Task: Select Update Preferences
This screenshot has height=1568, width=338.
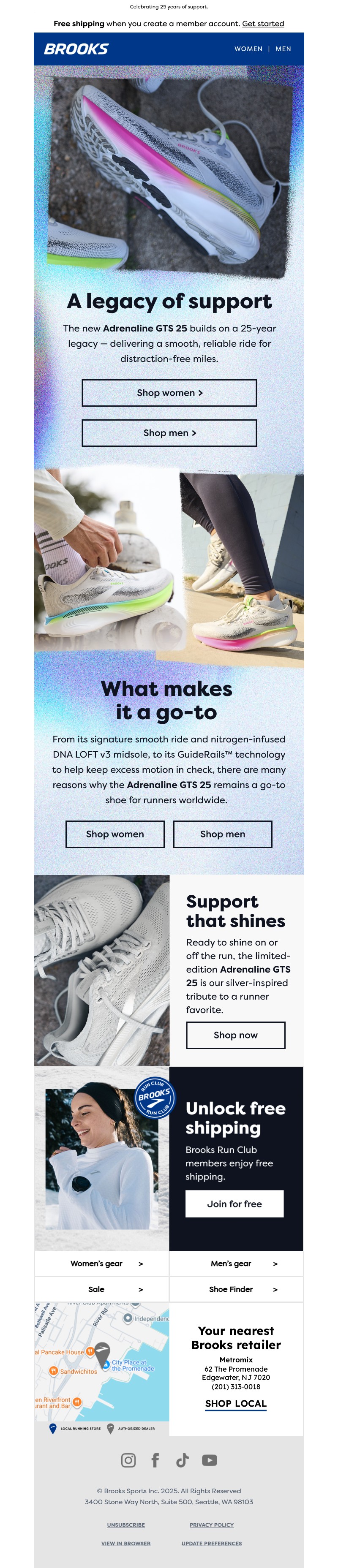Action: click(211, 1543)
